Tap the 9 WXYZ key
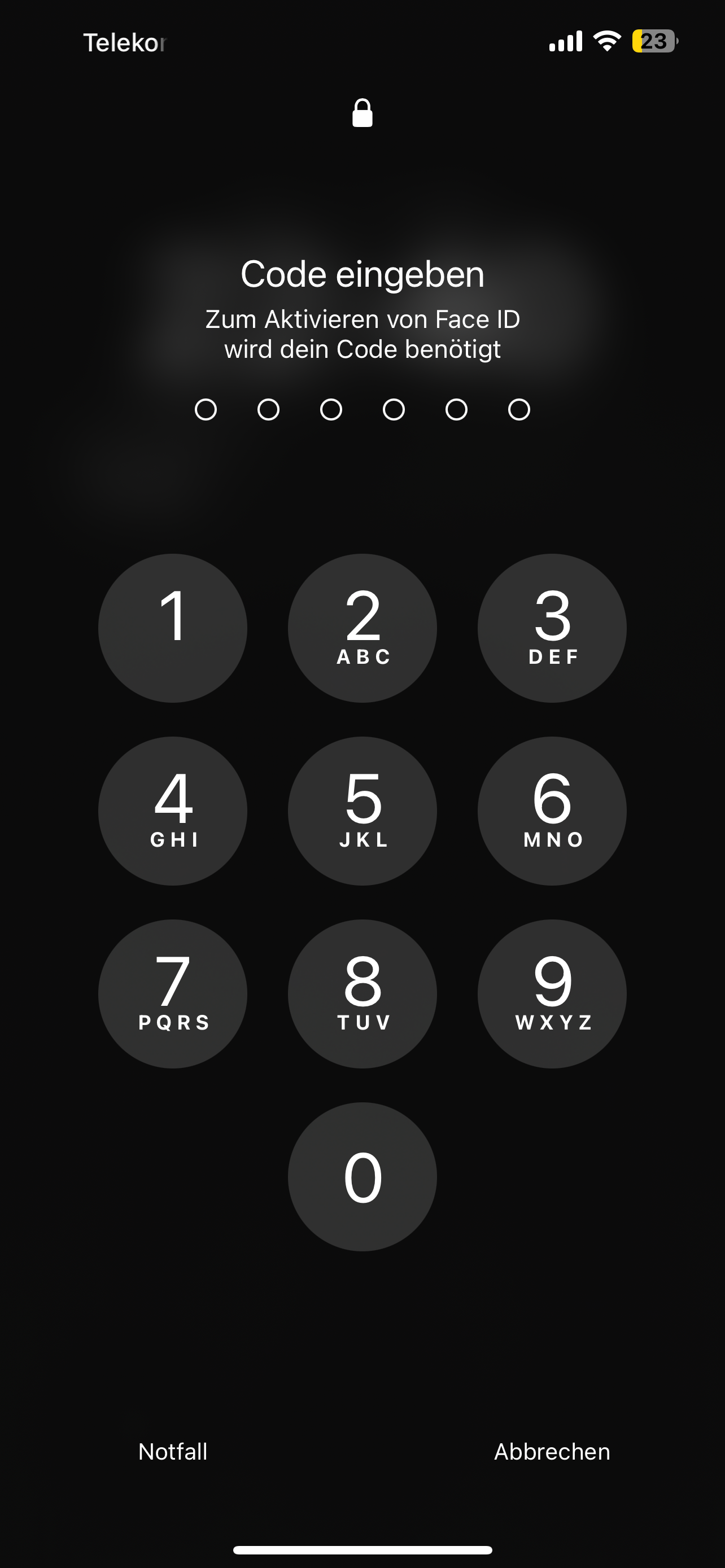 click(552, 993)
